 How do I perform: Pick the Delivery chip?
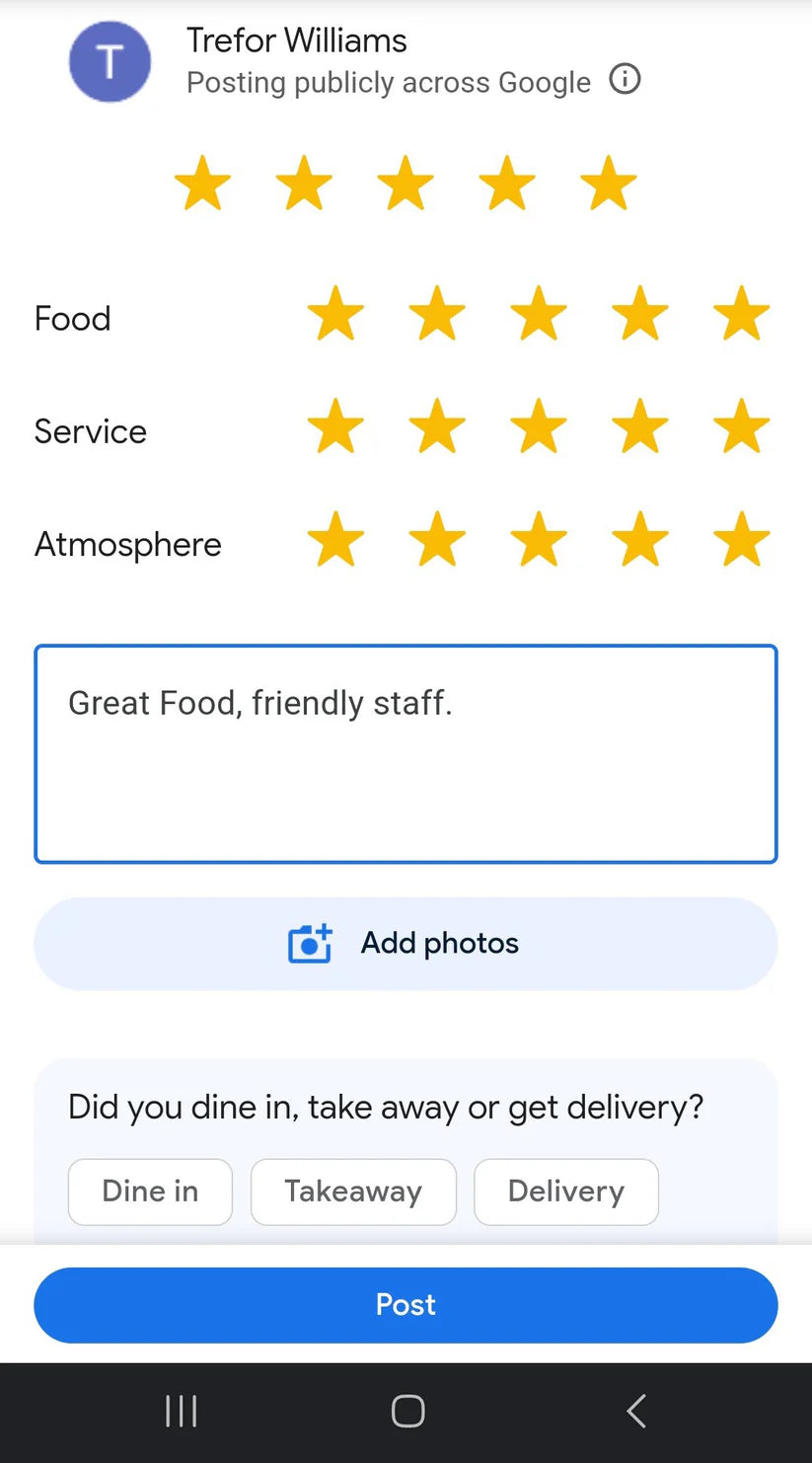(x=566, y=1192)
